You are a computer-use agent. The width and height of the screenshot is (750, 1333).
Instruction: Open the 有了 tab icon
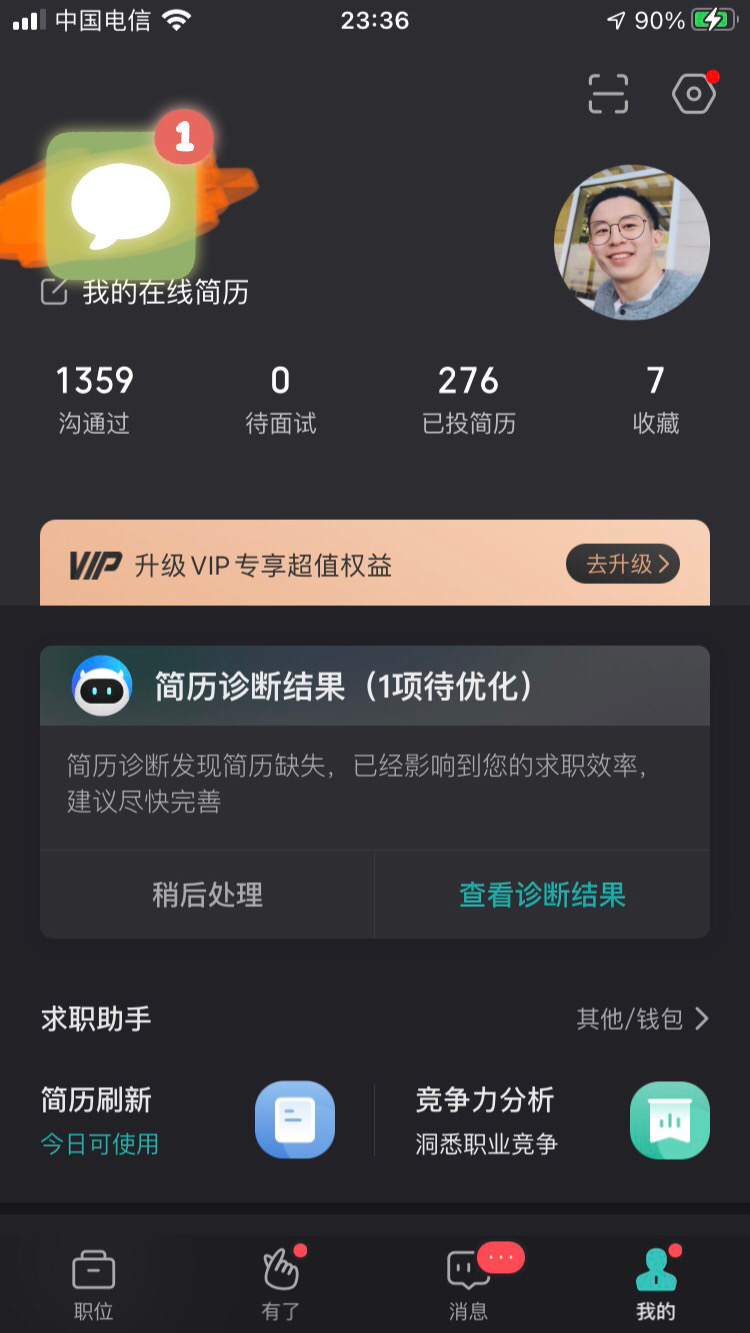tap(280, 1280)
